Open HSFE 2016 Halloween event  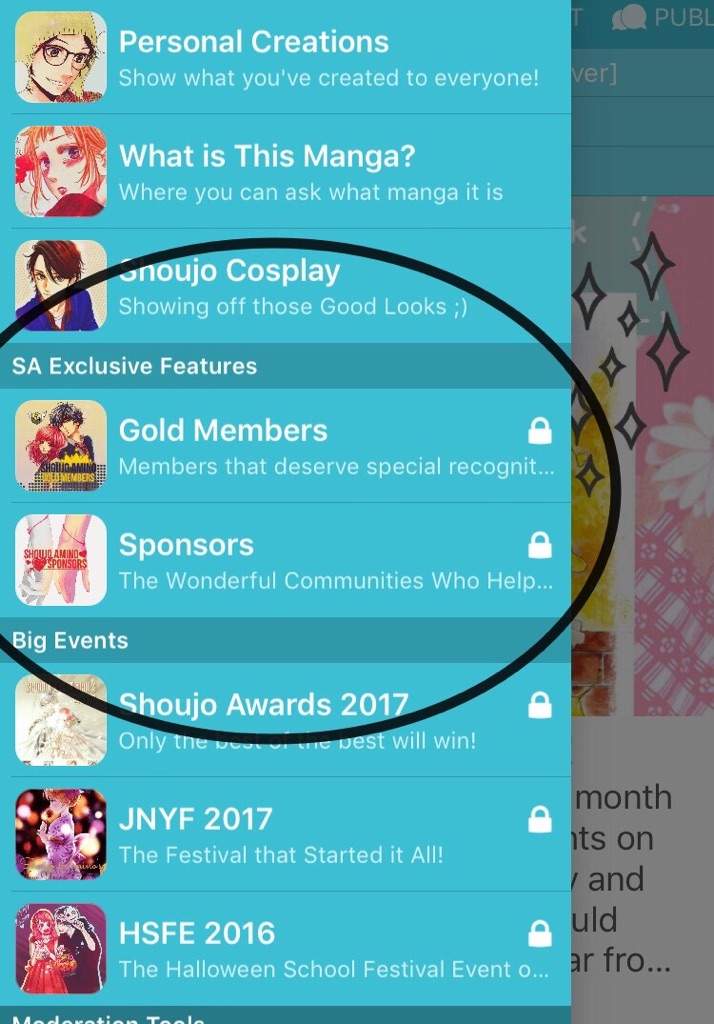coord(285,949)
